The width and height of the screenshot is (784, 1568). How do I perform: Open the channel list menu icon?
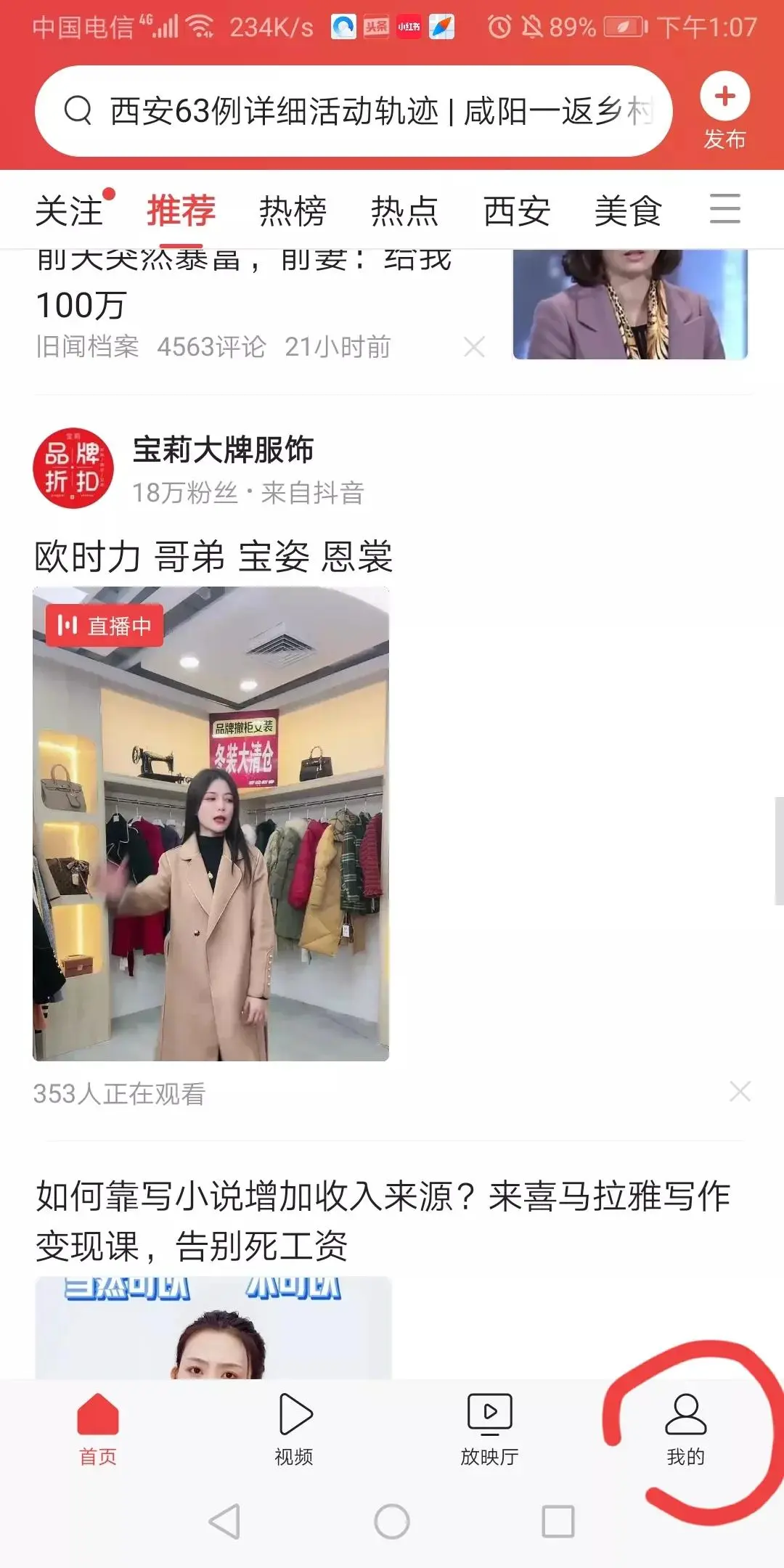(724, 210)
